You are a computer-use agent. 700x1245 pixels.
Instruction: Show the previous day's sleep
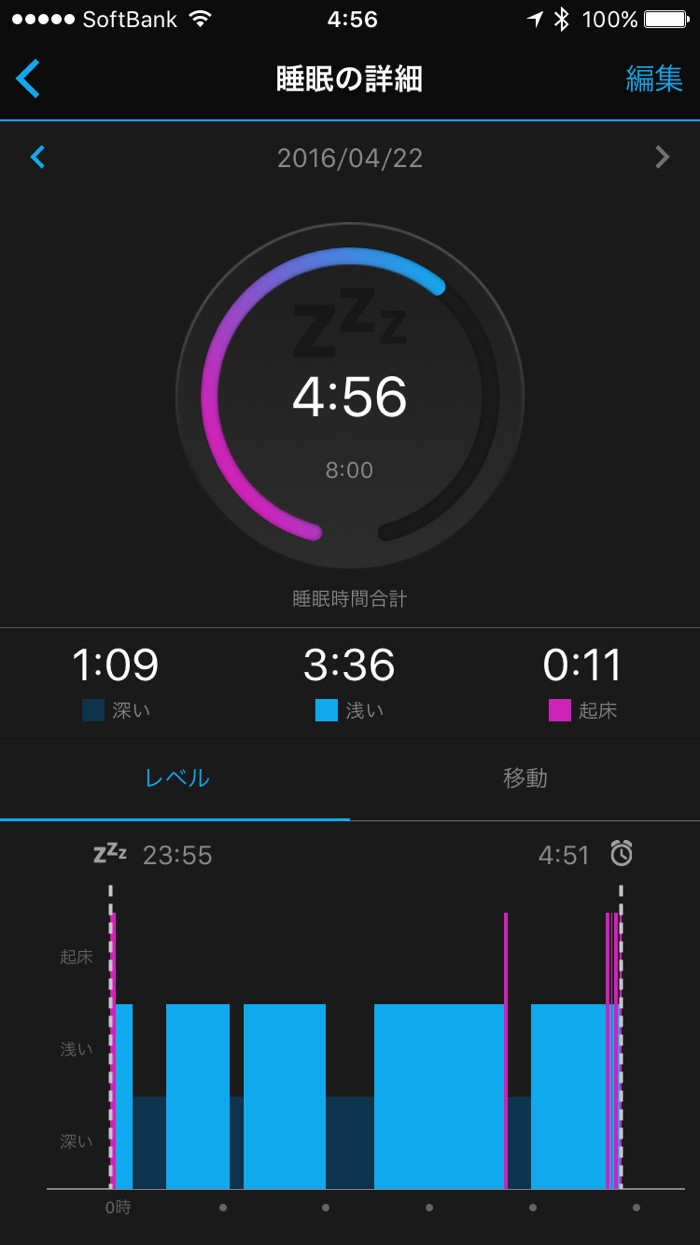pos(38,157)
